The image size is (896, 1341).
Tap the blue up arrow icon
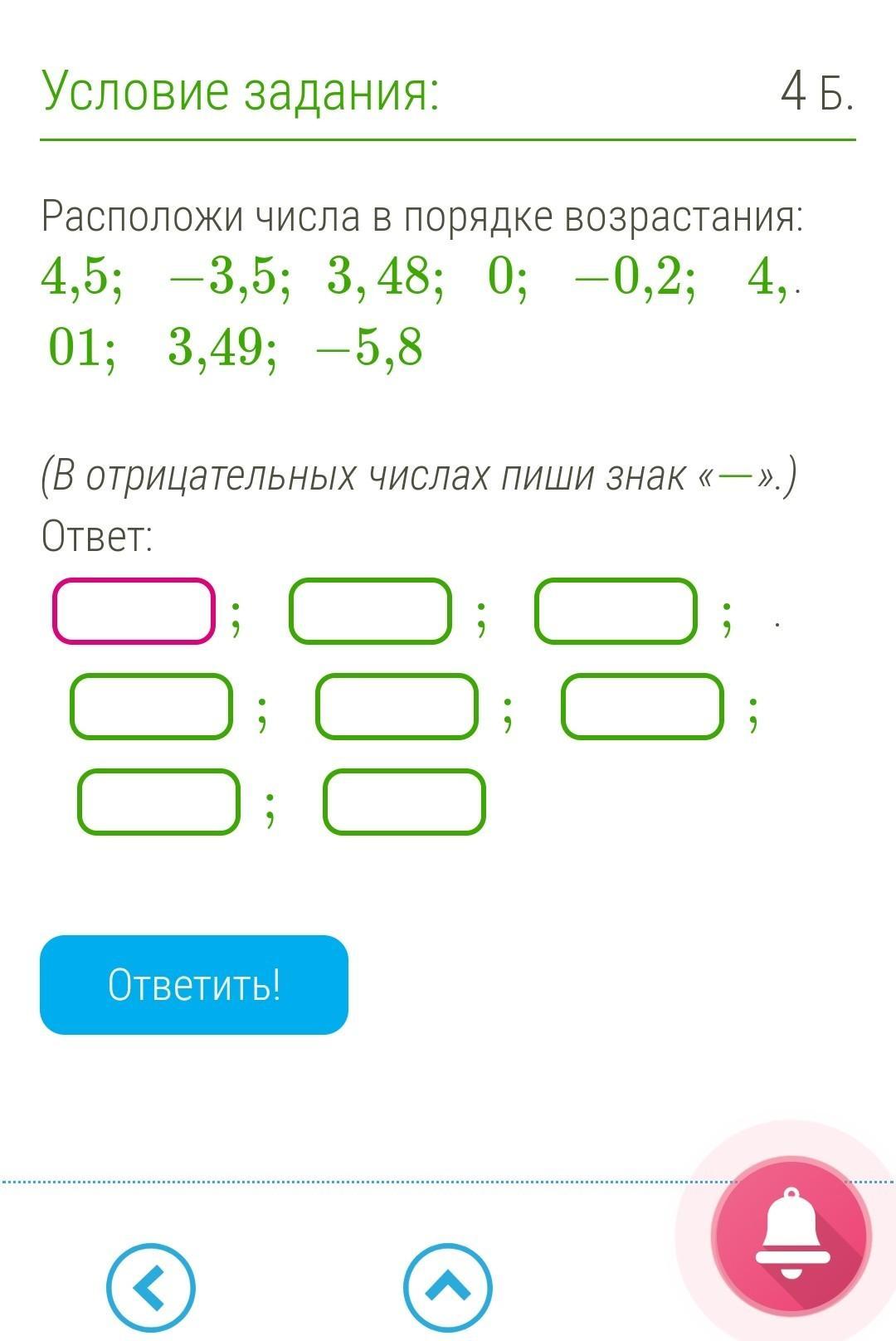pyautogui.click(x=447, y=1287)
